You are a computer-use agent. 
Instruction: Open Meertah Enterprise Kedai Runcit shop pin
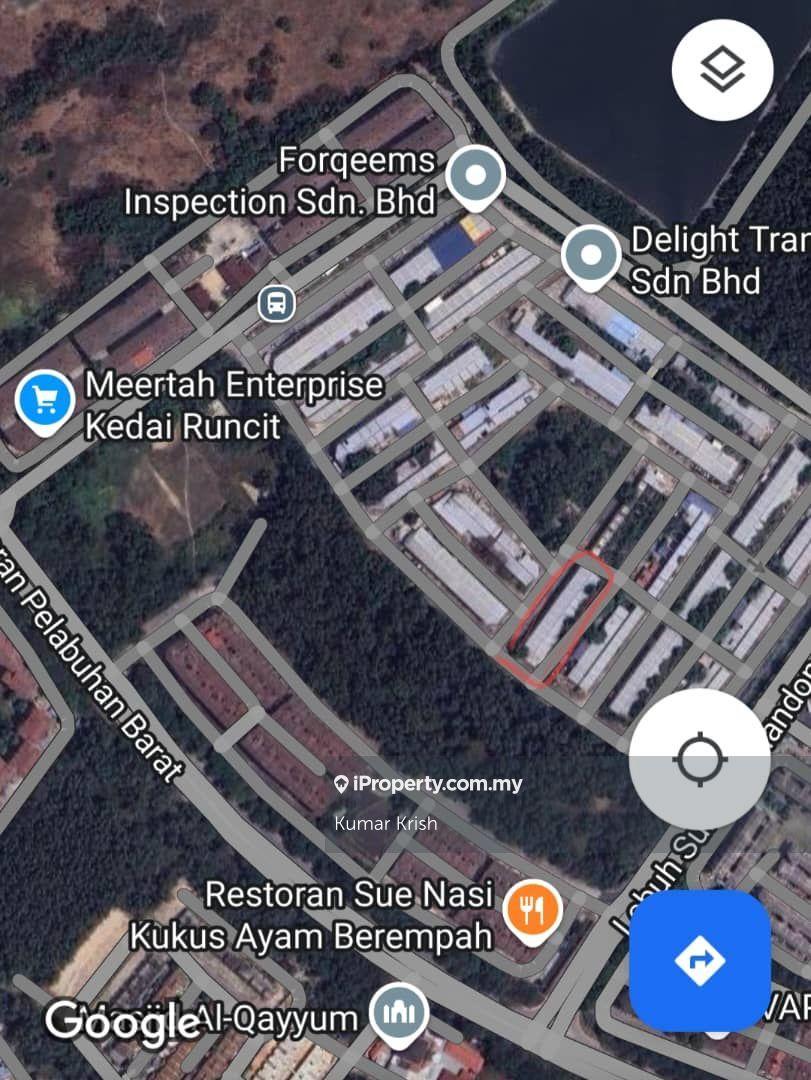point(44,403)
